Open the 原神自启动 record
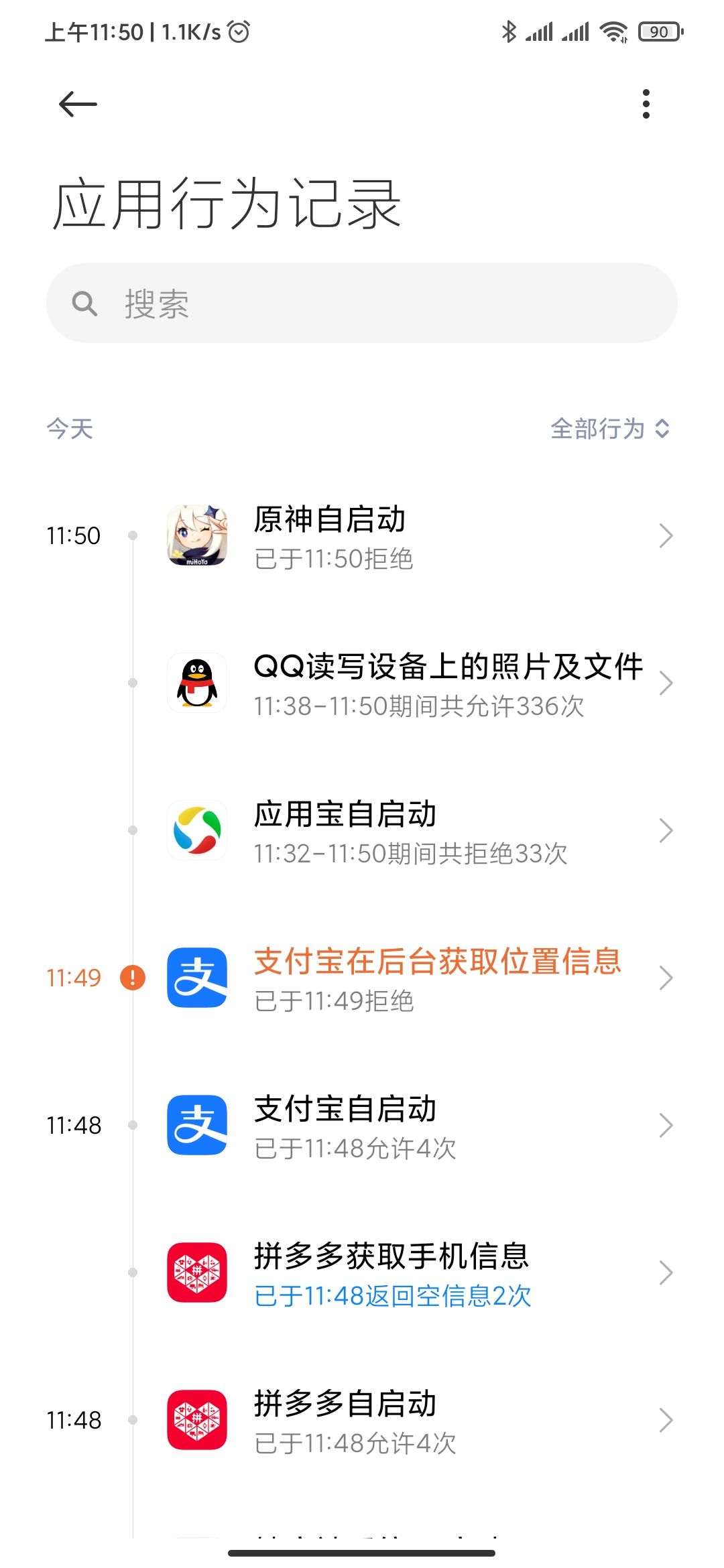The width and height of the screenshot is (724, 1568). pyautogui.click(x=362, y=536)
